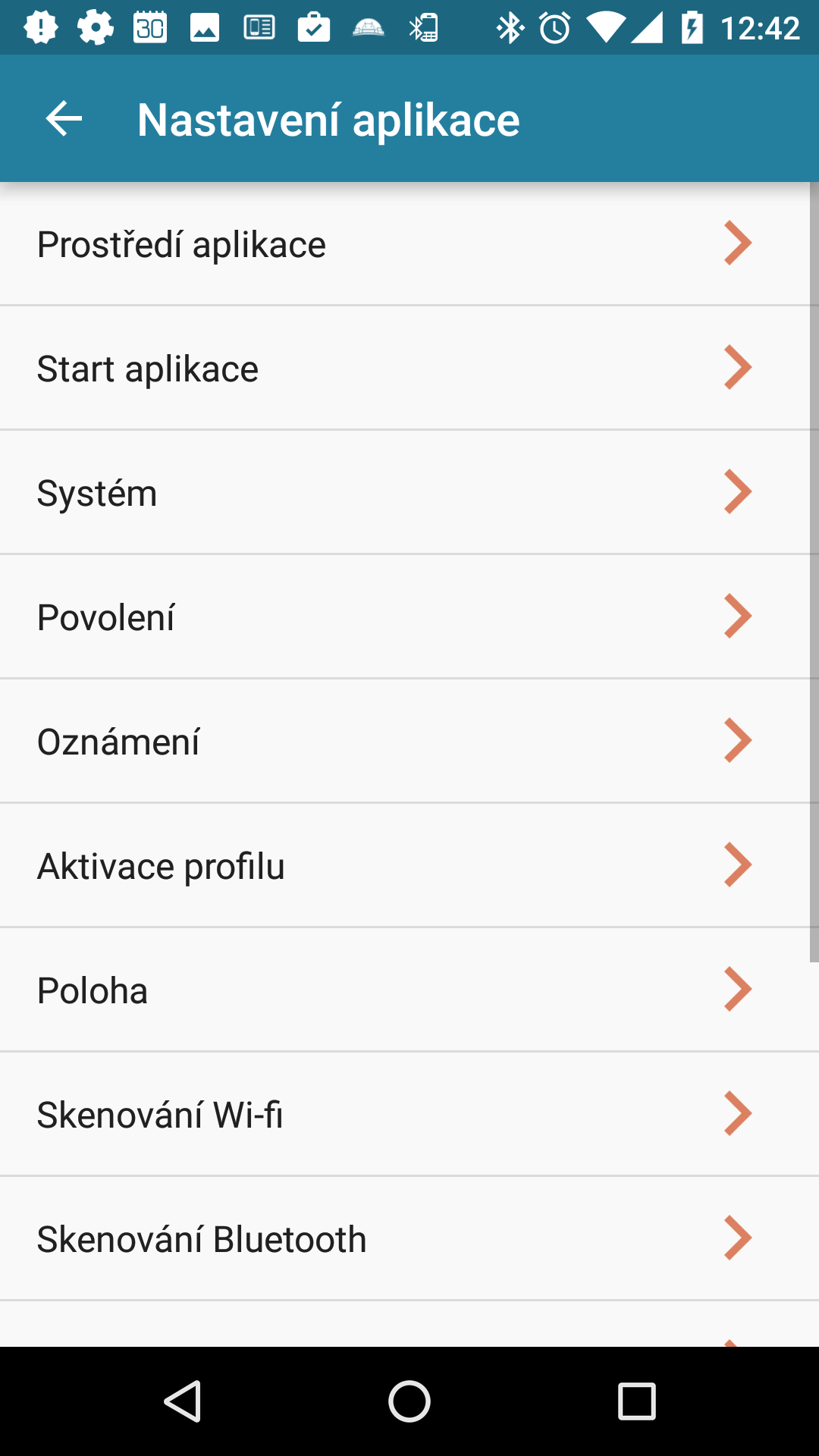Tap the system home button

coord(409,1401)
